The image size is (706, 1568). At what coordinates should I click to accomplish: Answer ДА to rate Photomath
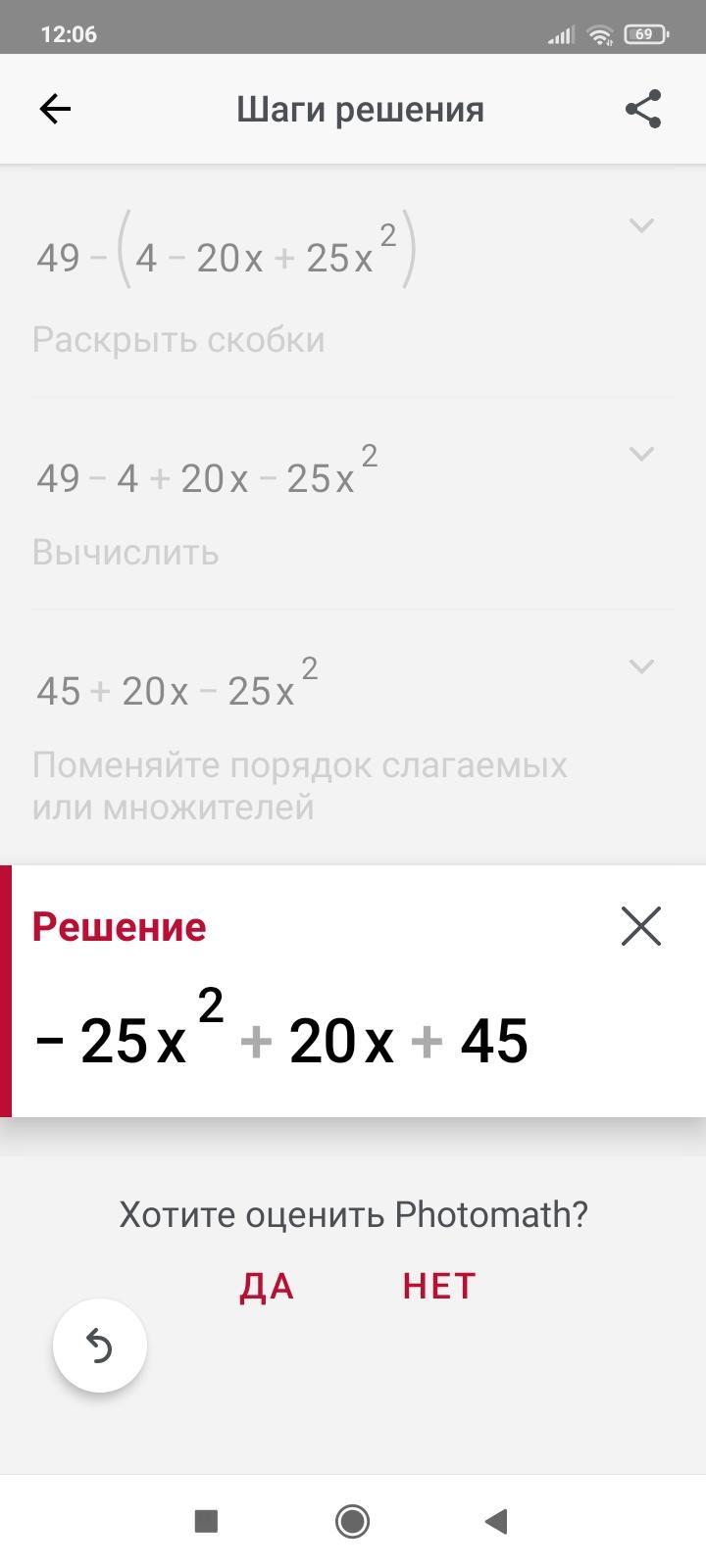[267, 1287]
